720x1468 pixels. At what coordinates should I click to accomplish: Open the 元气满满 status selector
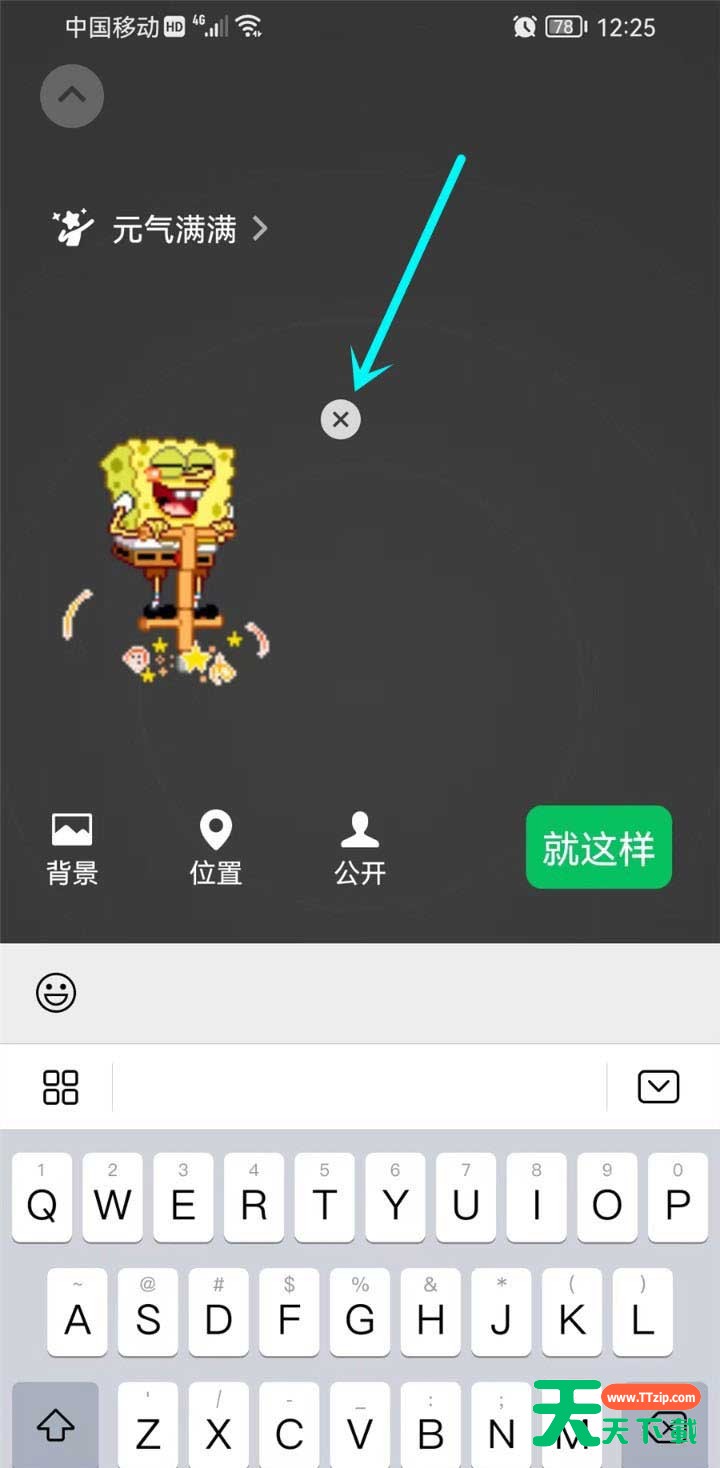click(x=160, y=229)
